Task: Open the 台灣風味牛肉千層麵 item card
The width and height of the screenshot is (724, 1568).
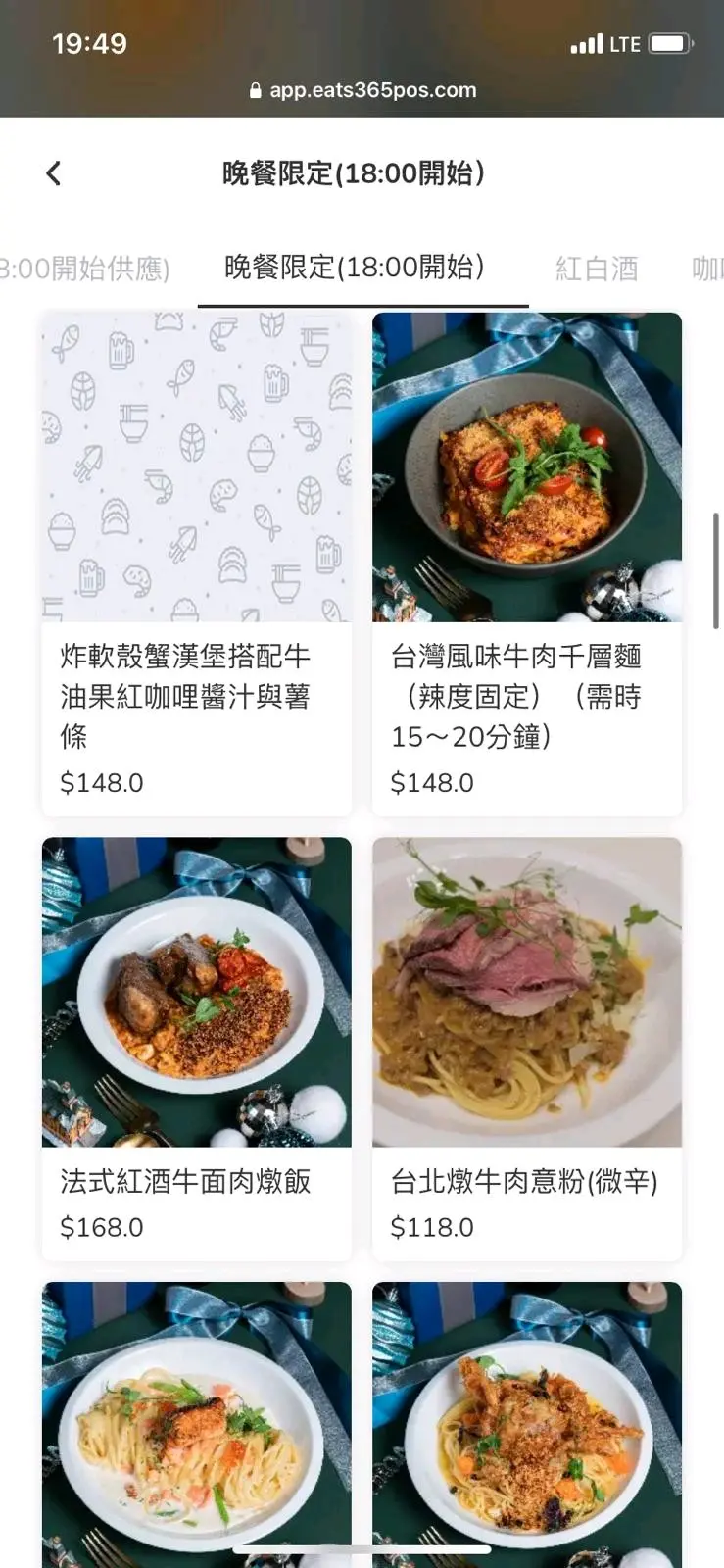Action: pos(526,563)
